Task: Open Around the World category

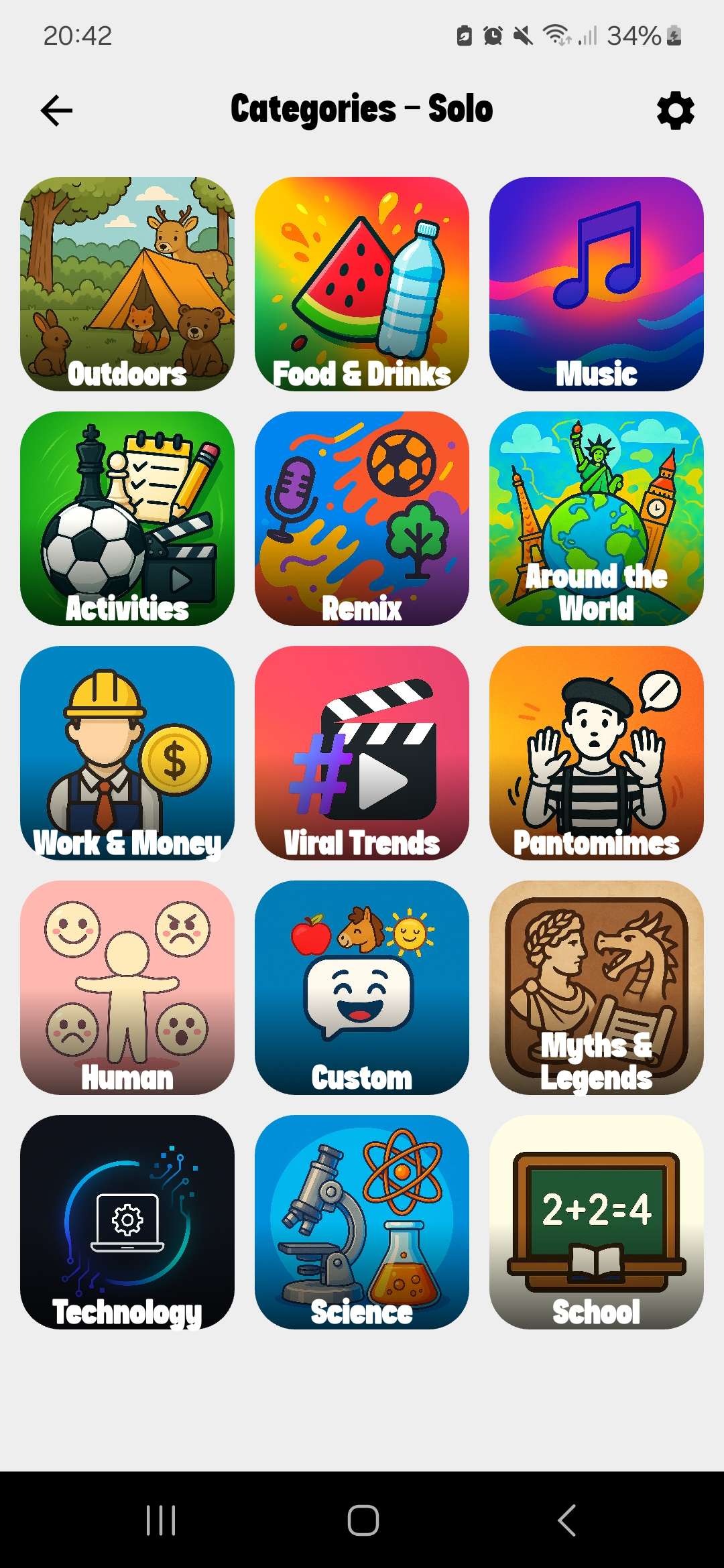Action: coord(597,519)
